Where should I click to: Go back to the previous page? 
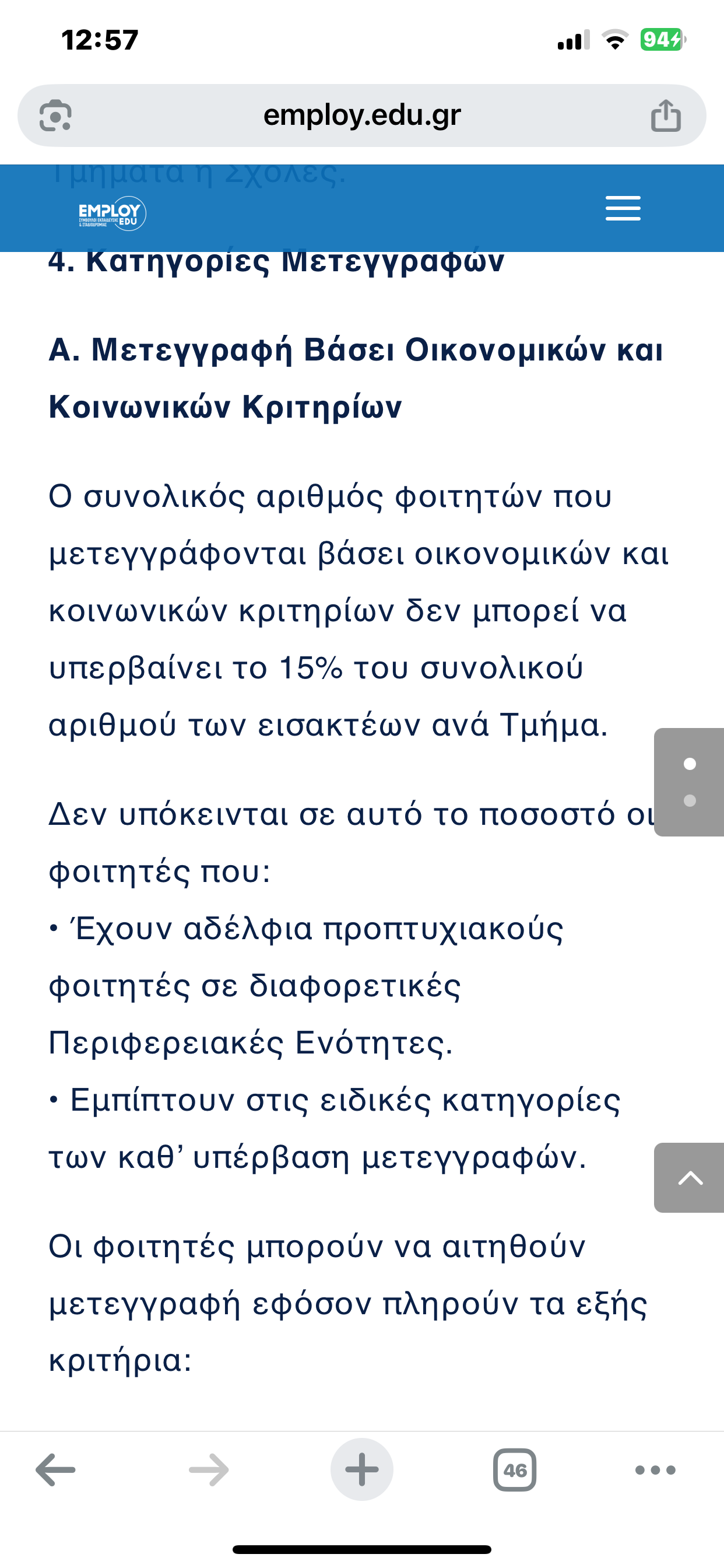point(55,1470)
